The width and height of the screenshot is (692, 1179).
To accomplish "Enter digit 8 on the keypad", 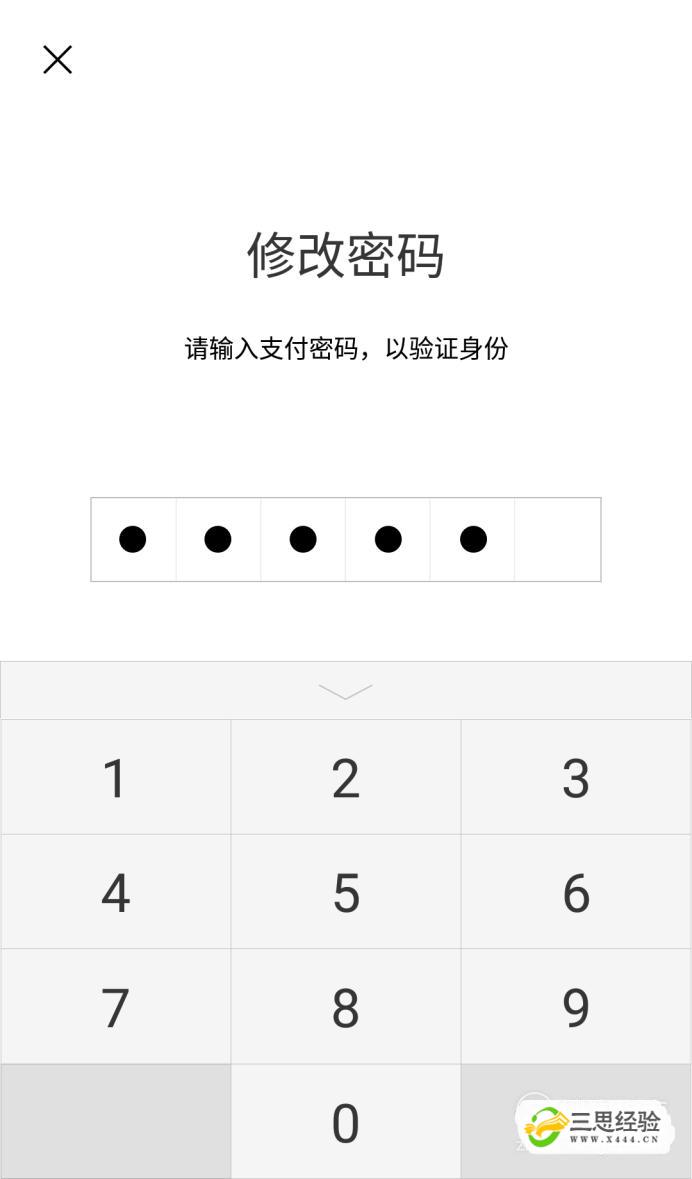I will point(346,1007).
